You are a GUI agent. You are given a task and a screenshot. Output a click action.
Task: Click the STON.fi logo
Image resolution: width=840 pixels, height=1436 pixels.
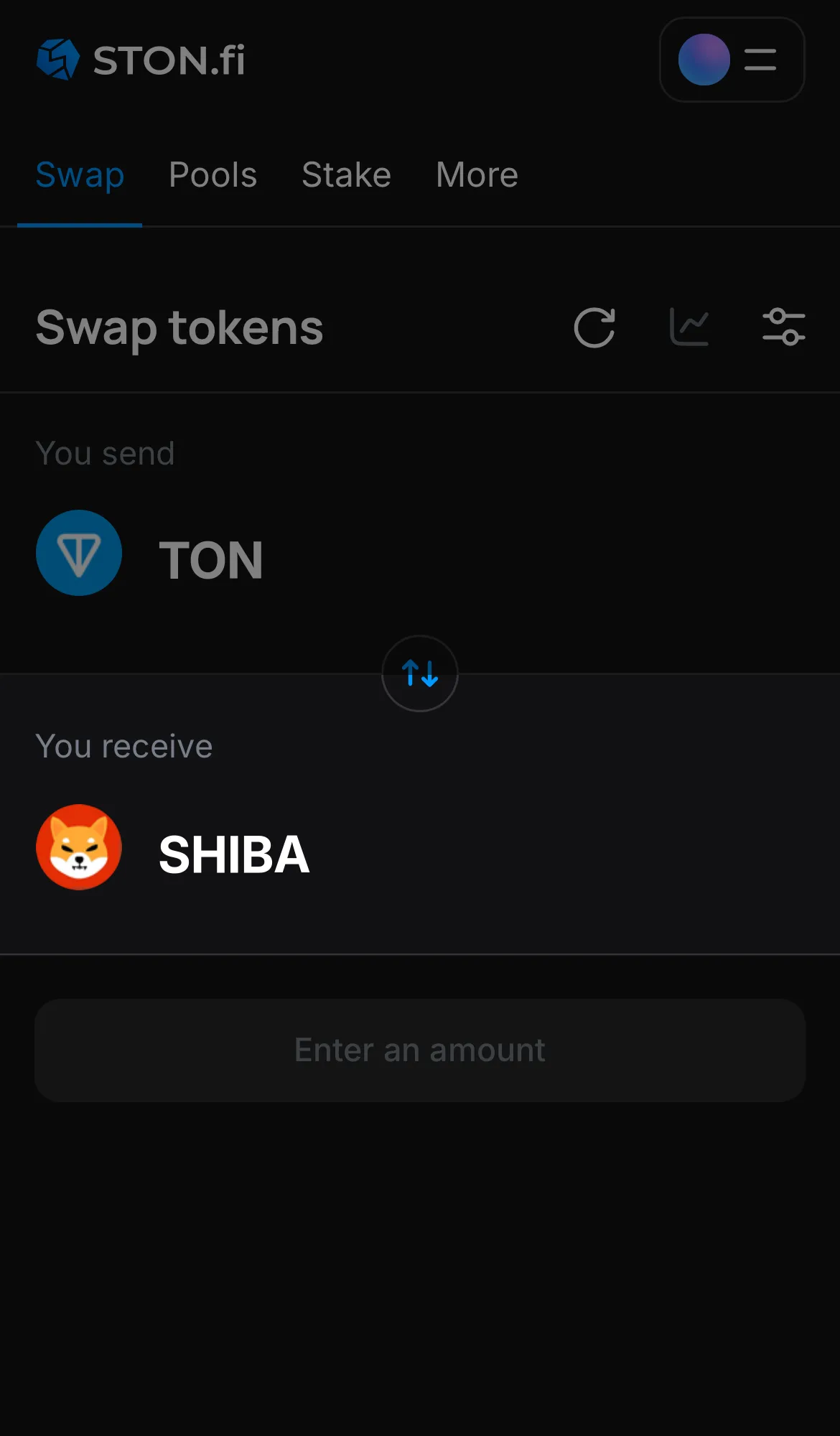pos(140,60)
